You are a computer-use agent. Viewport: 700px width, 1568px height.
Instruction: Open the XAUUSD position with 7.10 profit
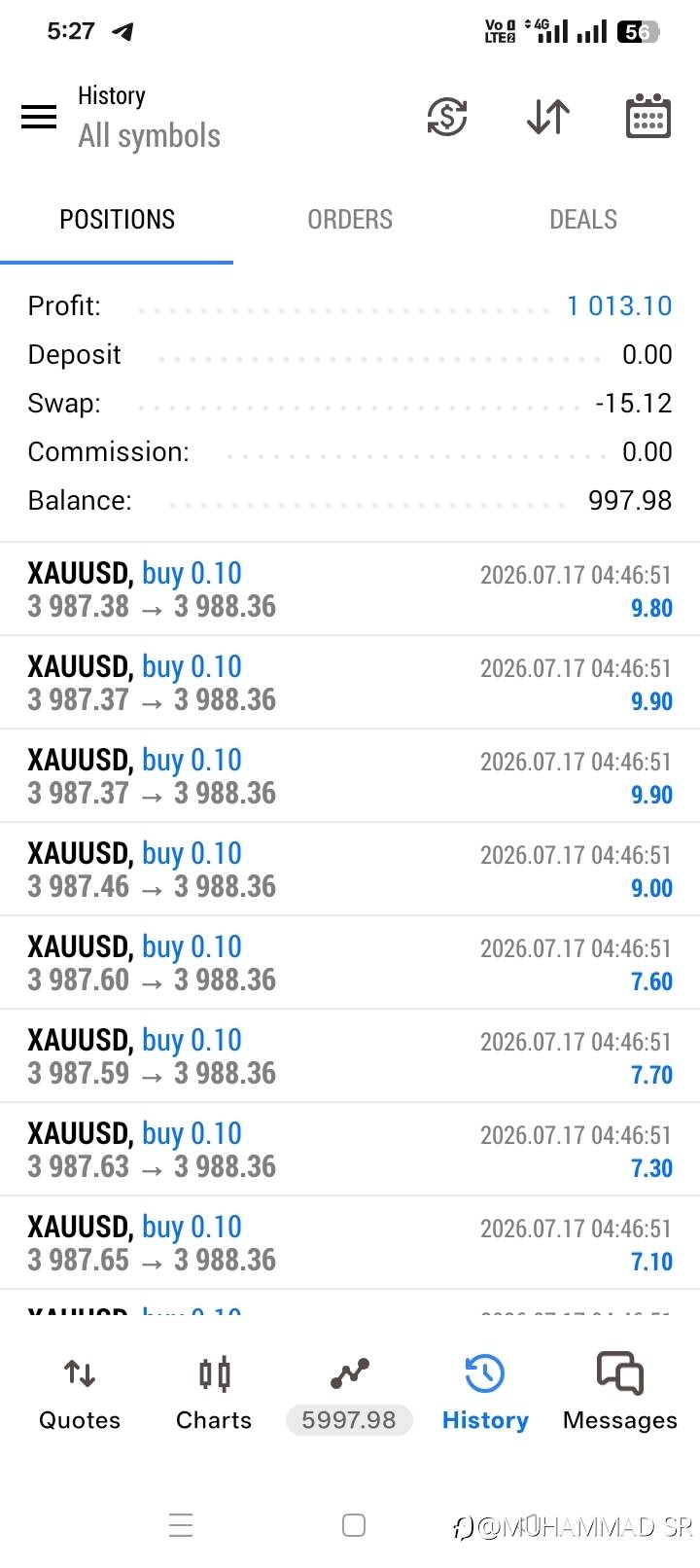(x=350, y=1243)
